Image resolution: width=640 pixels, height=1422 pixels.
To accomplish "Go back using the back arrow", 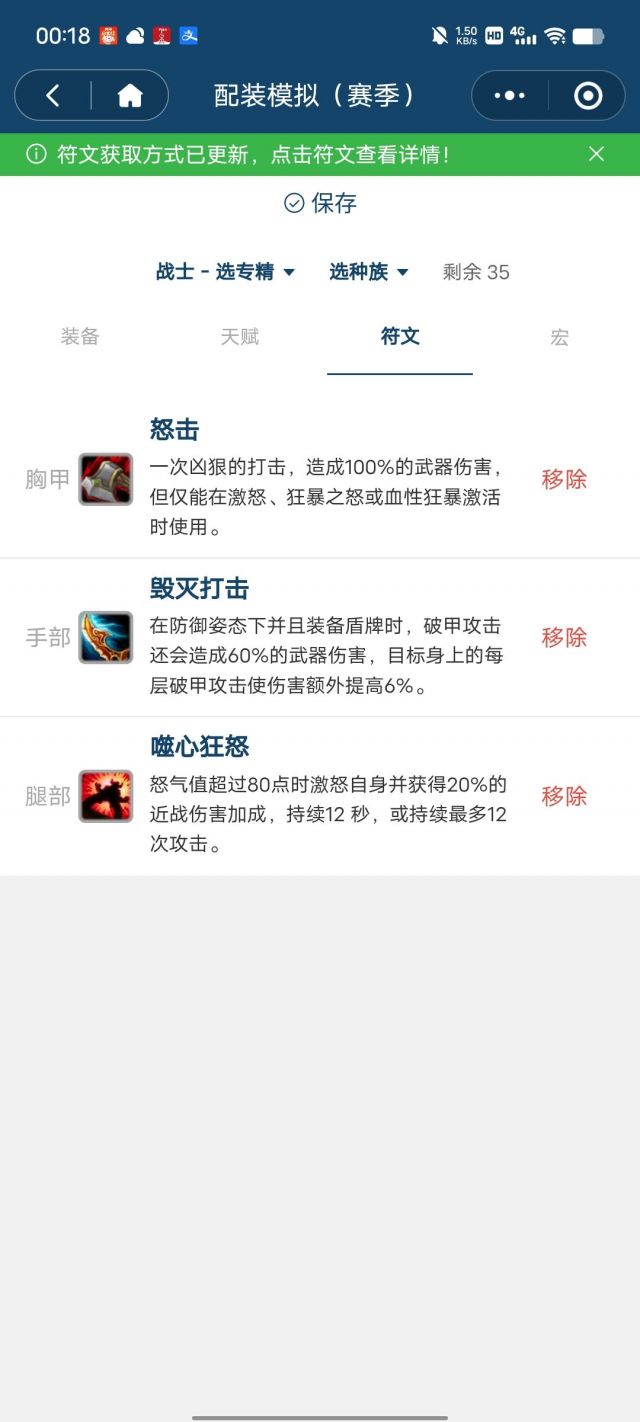I will click(x=53, y=96).
